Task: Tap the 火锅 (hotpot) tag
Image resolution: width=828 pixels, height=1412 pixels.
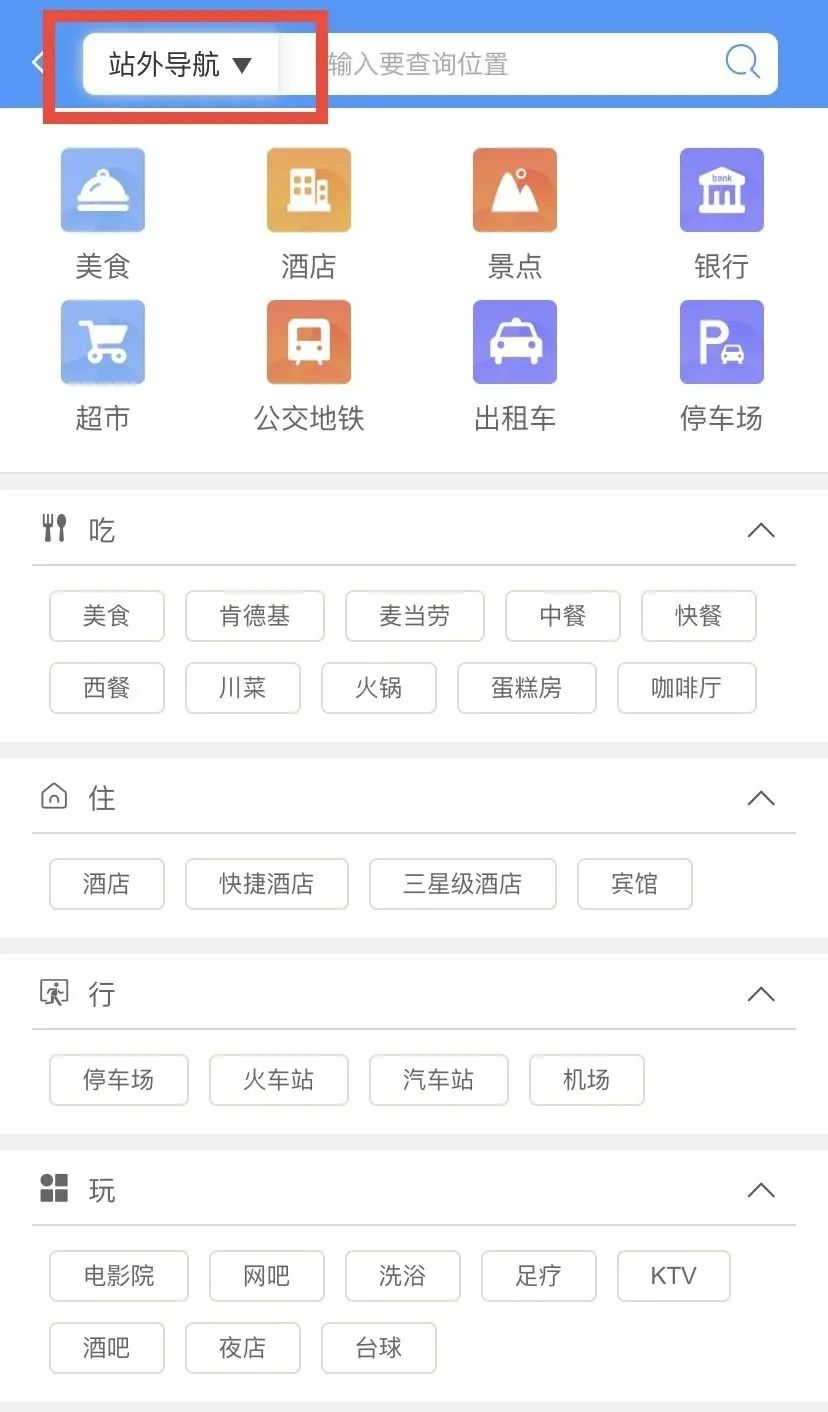Action: click(378, 688)
